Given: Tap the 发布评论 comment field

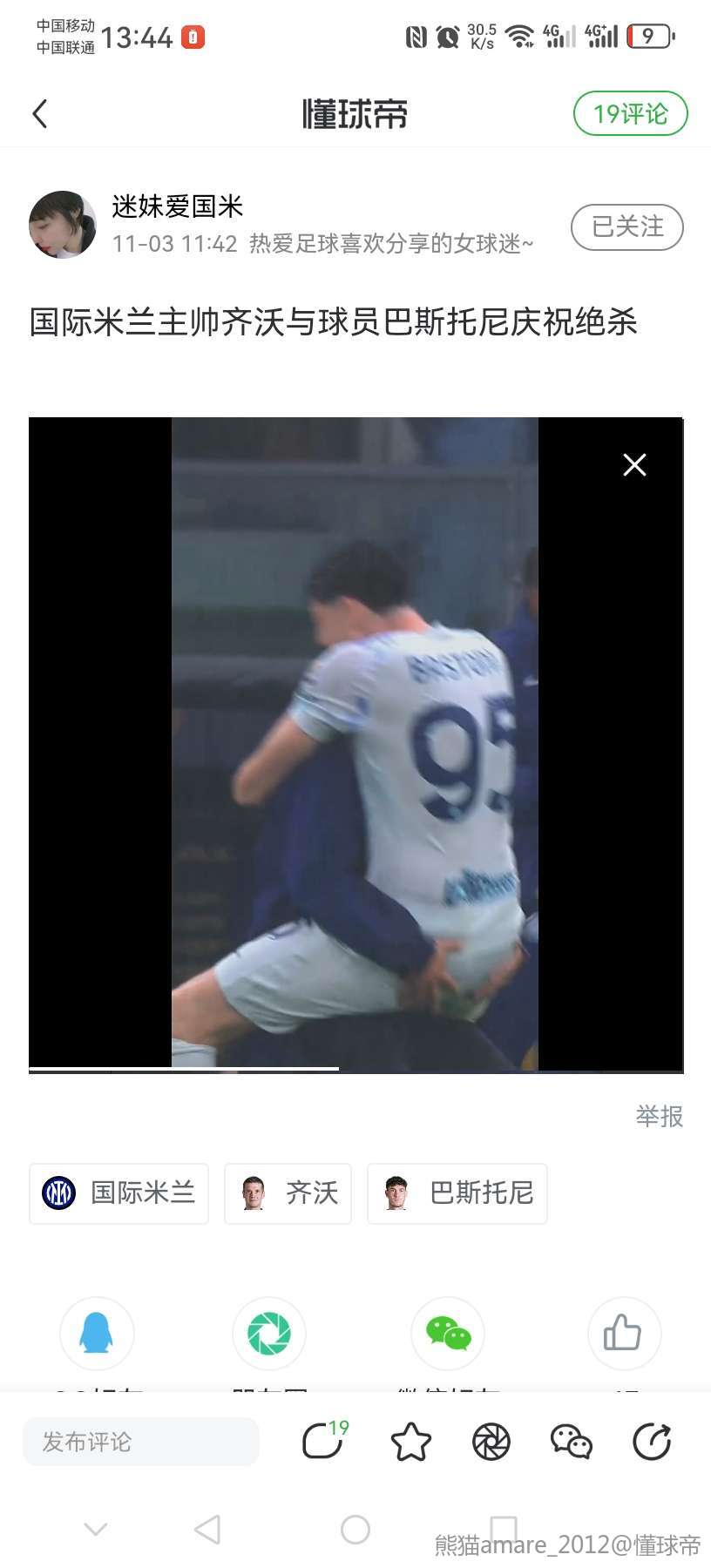Looking at the screenshot, I should coord(140,1442).
